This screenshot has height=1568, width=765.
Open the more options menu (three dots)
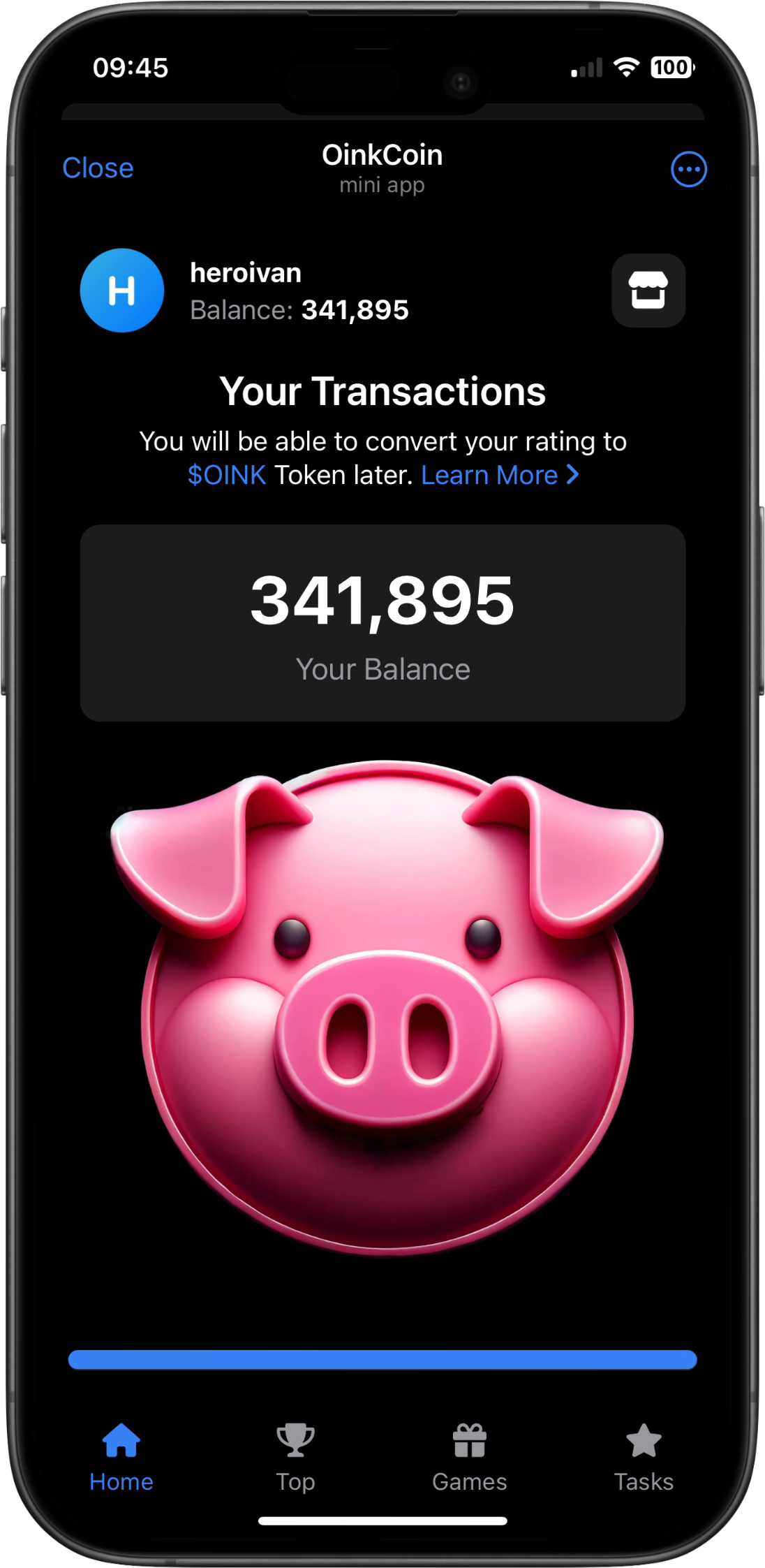(690, 168)
